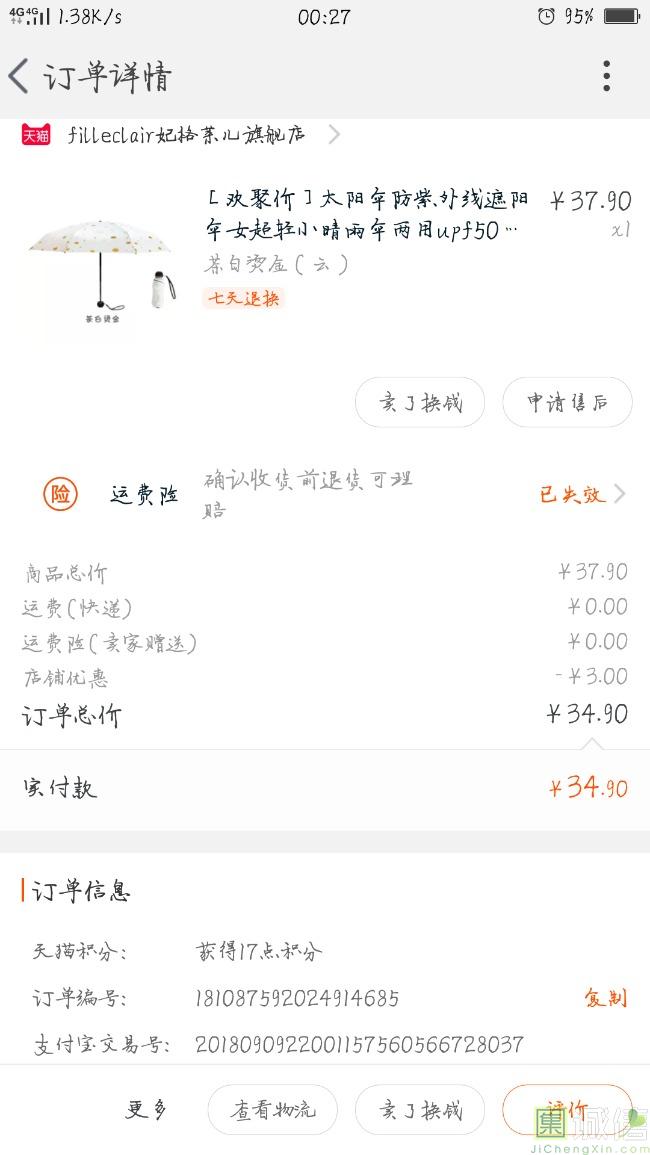Tap 更多 in the bottom bar
650x1155 pixels.
coord(147,1109)
